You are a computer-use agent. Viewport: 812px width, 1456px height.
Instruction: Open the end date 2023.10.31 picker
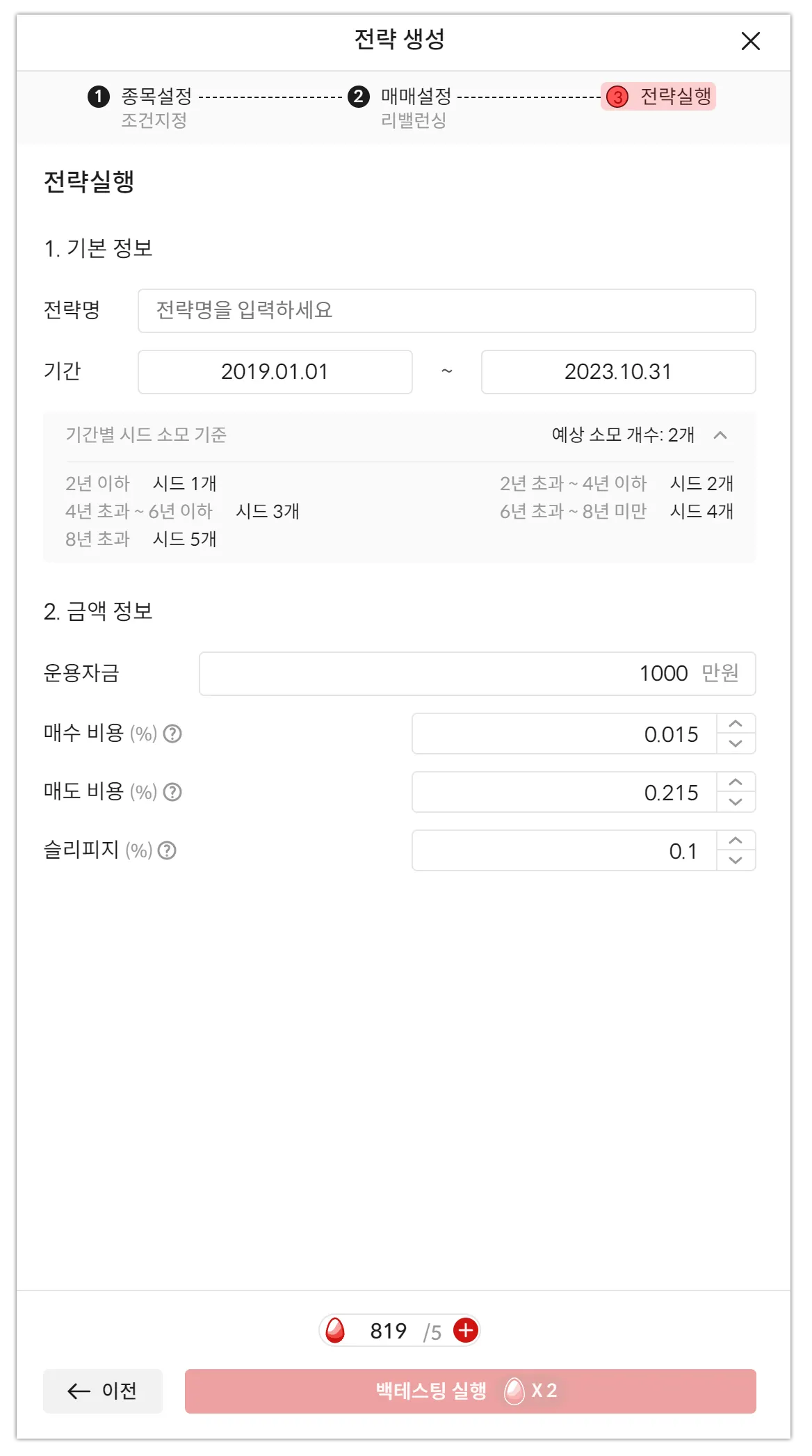[x=618, y=372]
